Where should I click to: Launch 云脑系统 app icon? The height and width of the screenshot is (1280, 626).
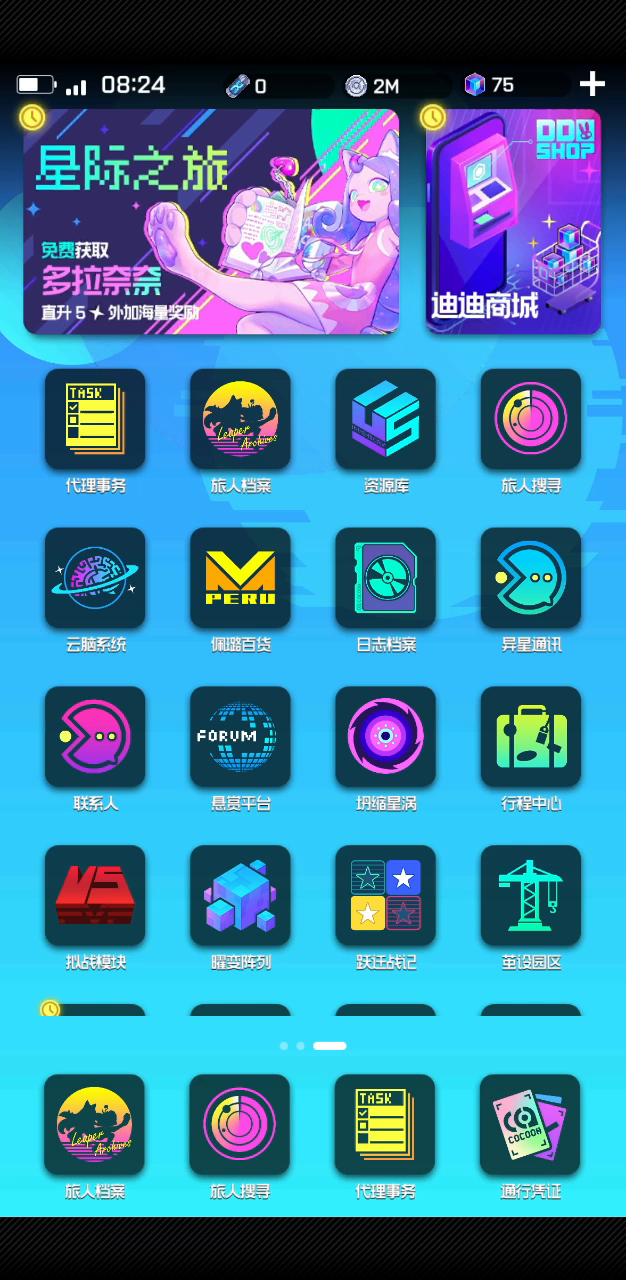click(95, 578)
